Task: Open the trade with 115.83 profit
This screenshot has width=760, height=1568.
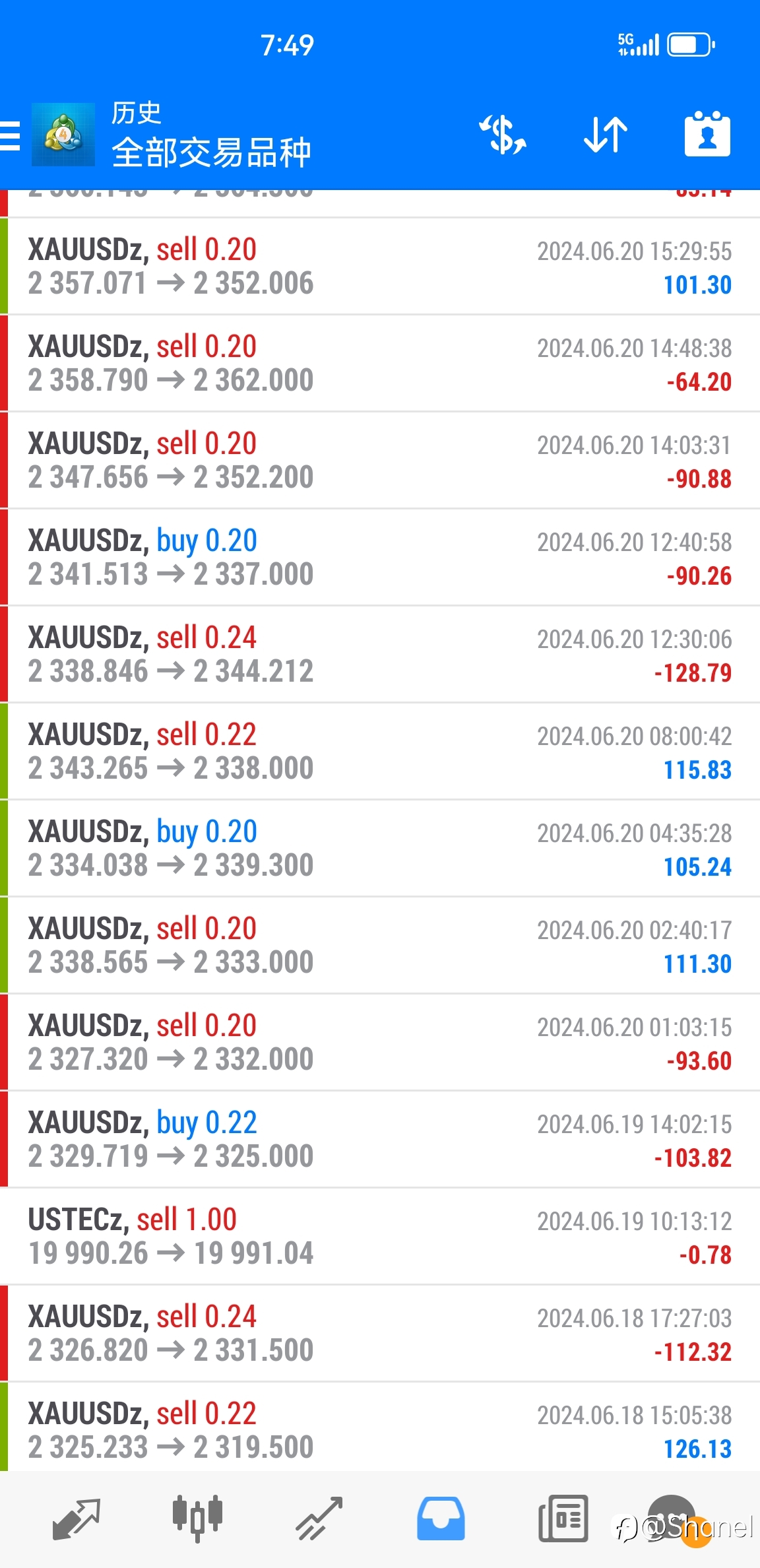Action: (x=380, y=752)
